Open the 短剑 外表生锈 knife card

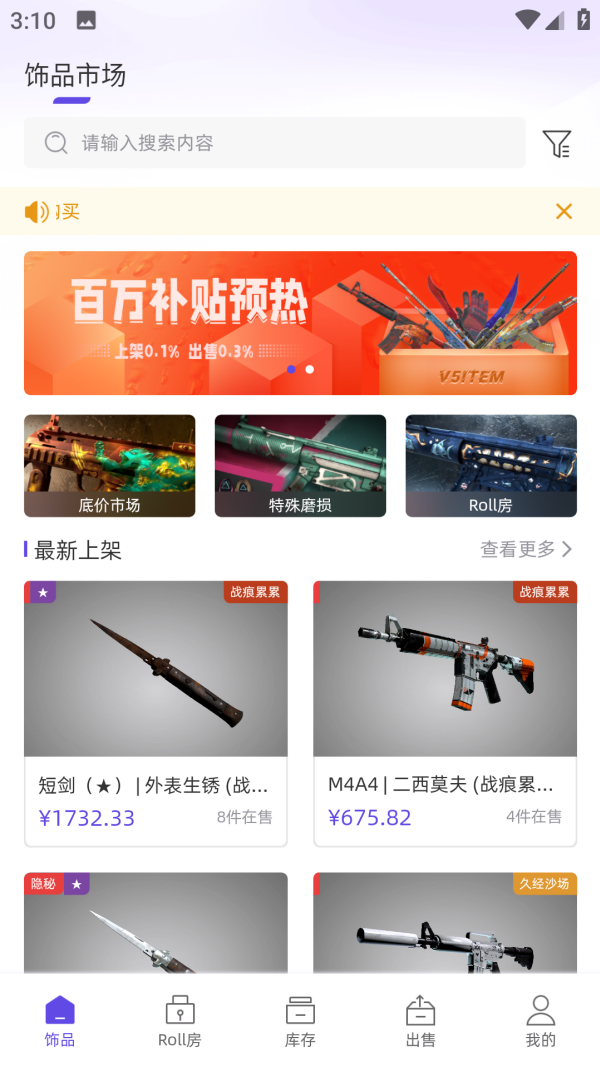(156, 712)
